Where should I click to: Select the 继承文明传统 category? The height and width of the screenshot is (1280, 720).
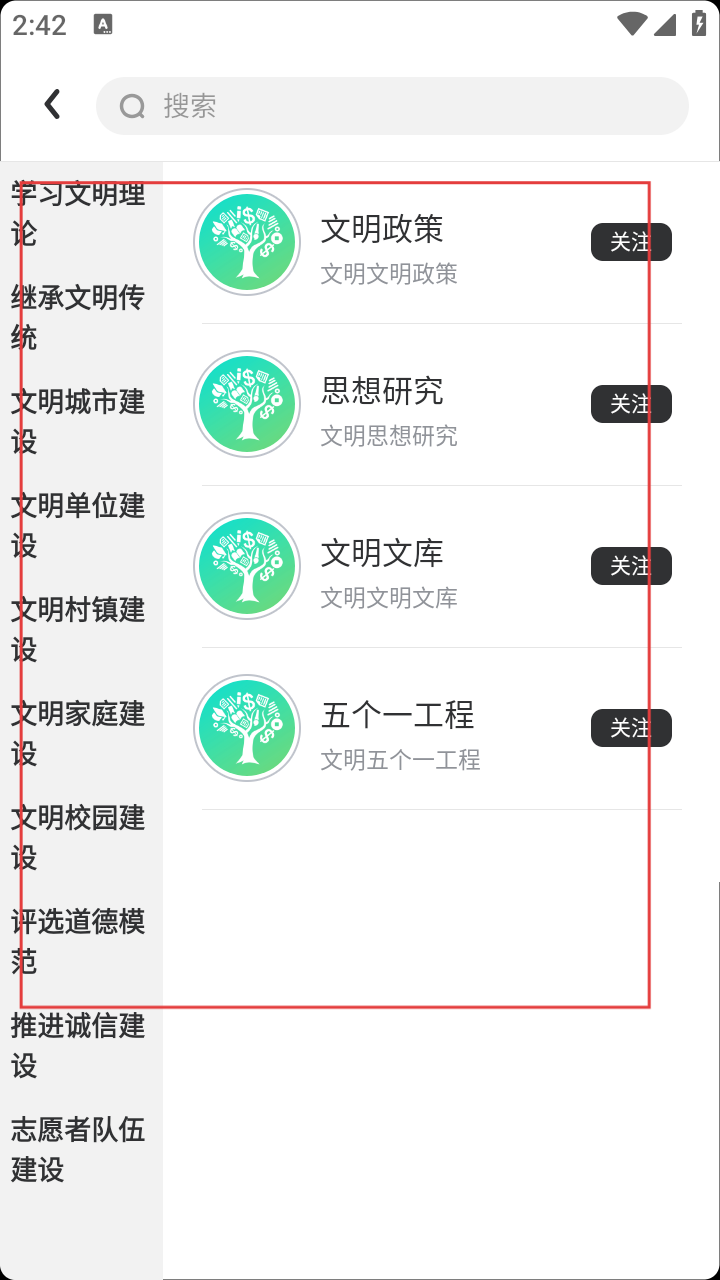click(x=81, y=317)
